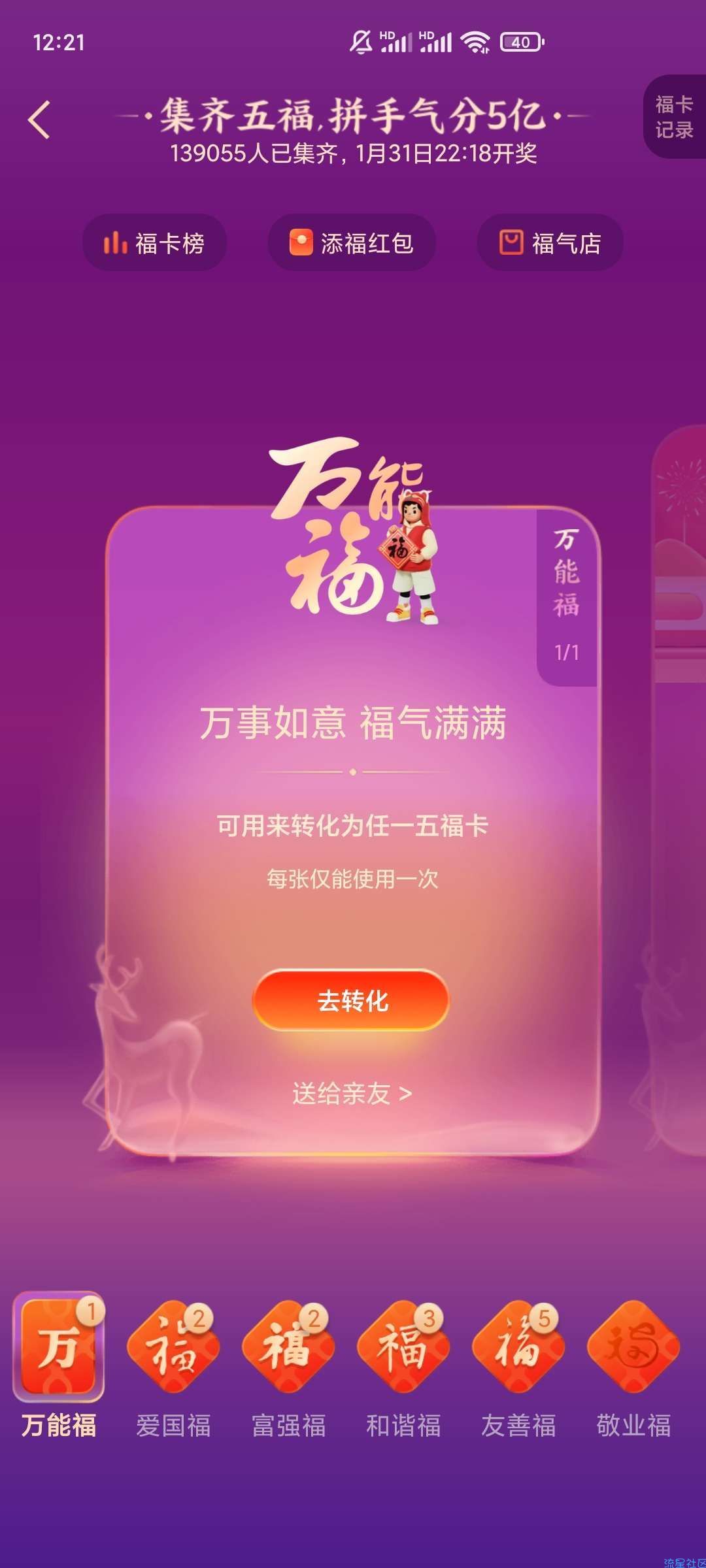The height and width of the screenshot is (1568, 706).
Task: Show the 敬业福 card
Action: [633, 1348]
